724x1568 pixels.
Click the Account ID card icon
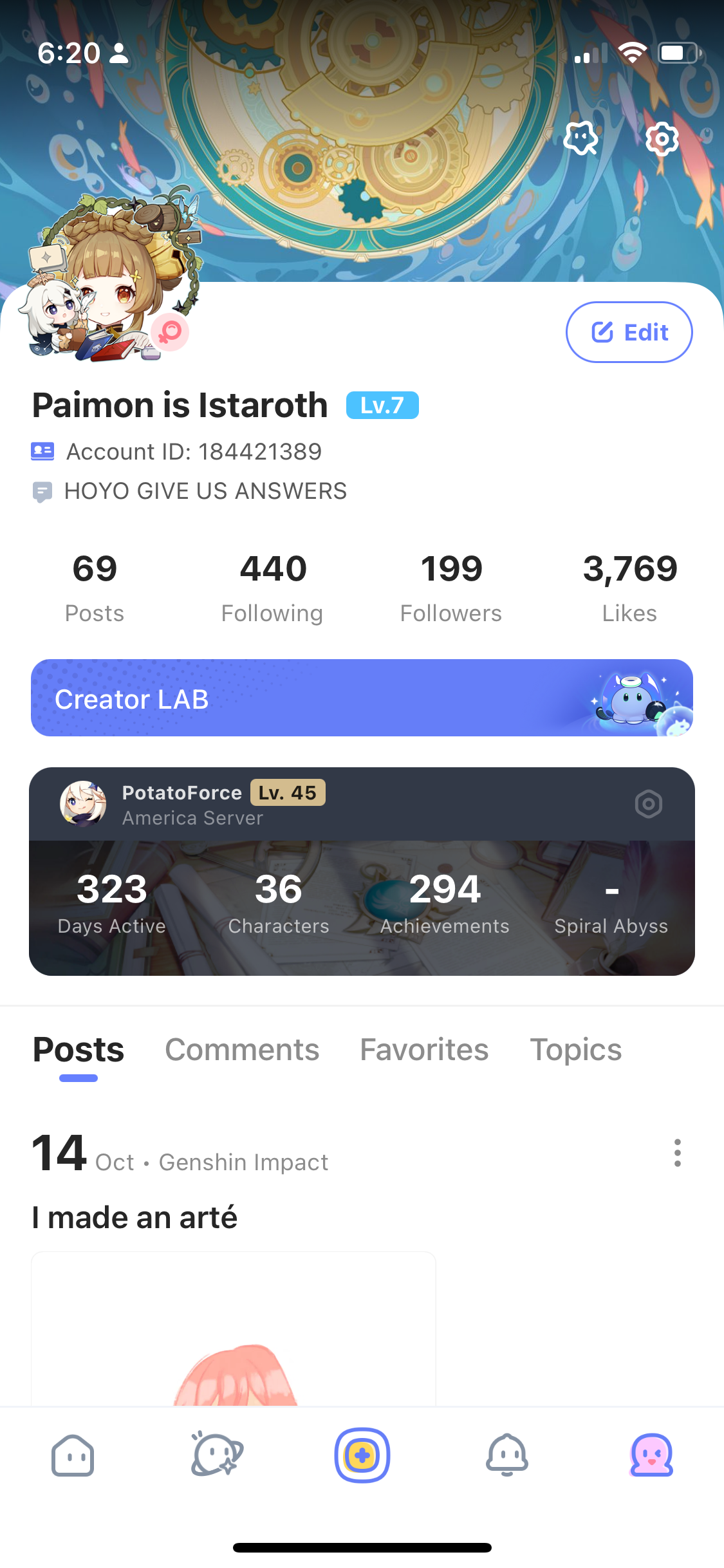point(42,451)
